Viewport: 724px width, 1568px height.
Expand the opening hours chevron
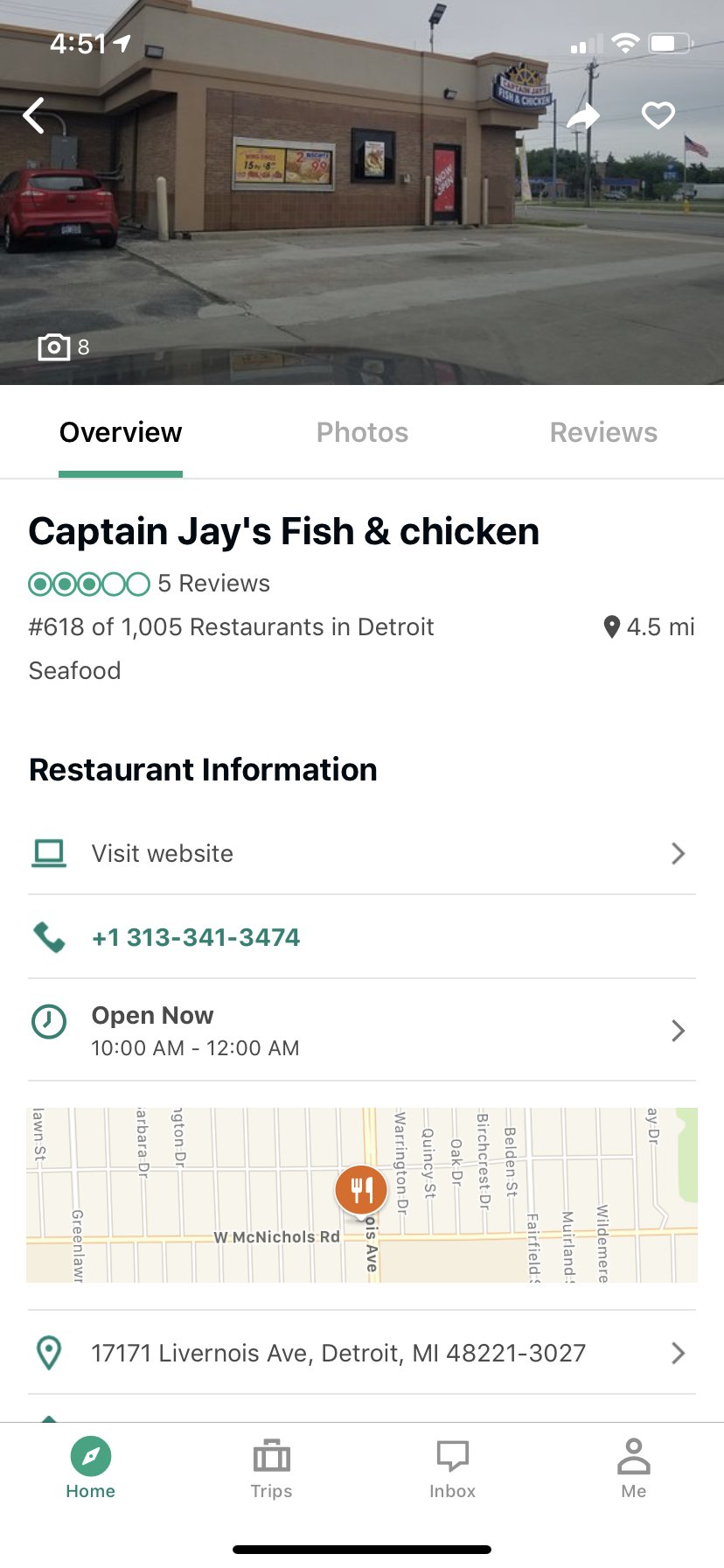coord(678,1031)
